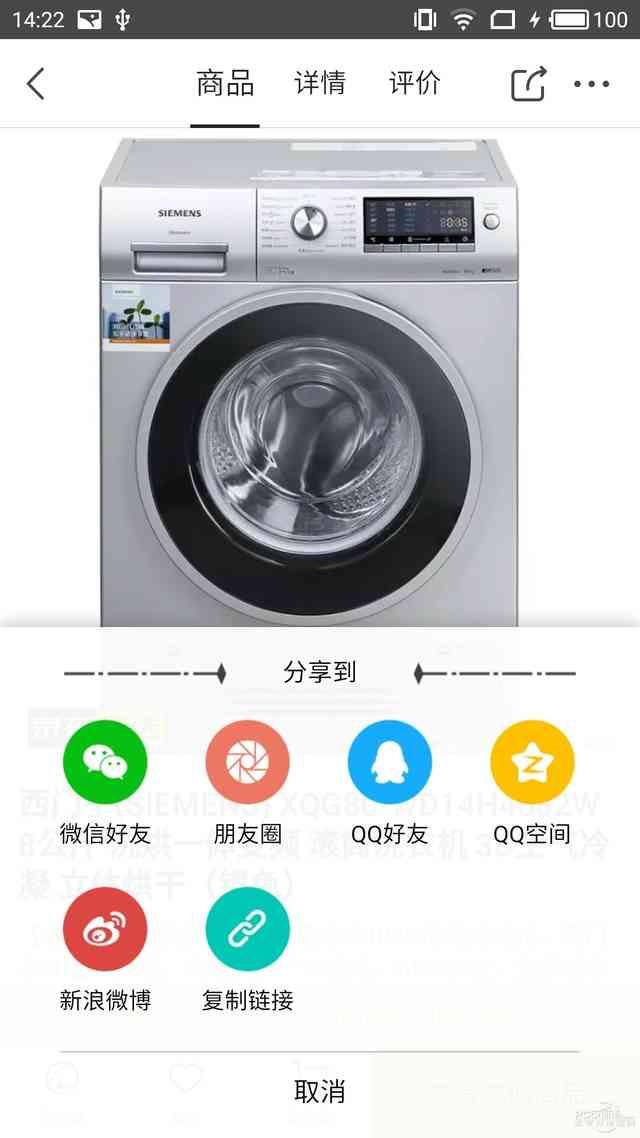Go back with the top-left arrow
640x1138 pixels.
coord(36,83)
